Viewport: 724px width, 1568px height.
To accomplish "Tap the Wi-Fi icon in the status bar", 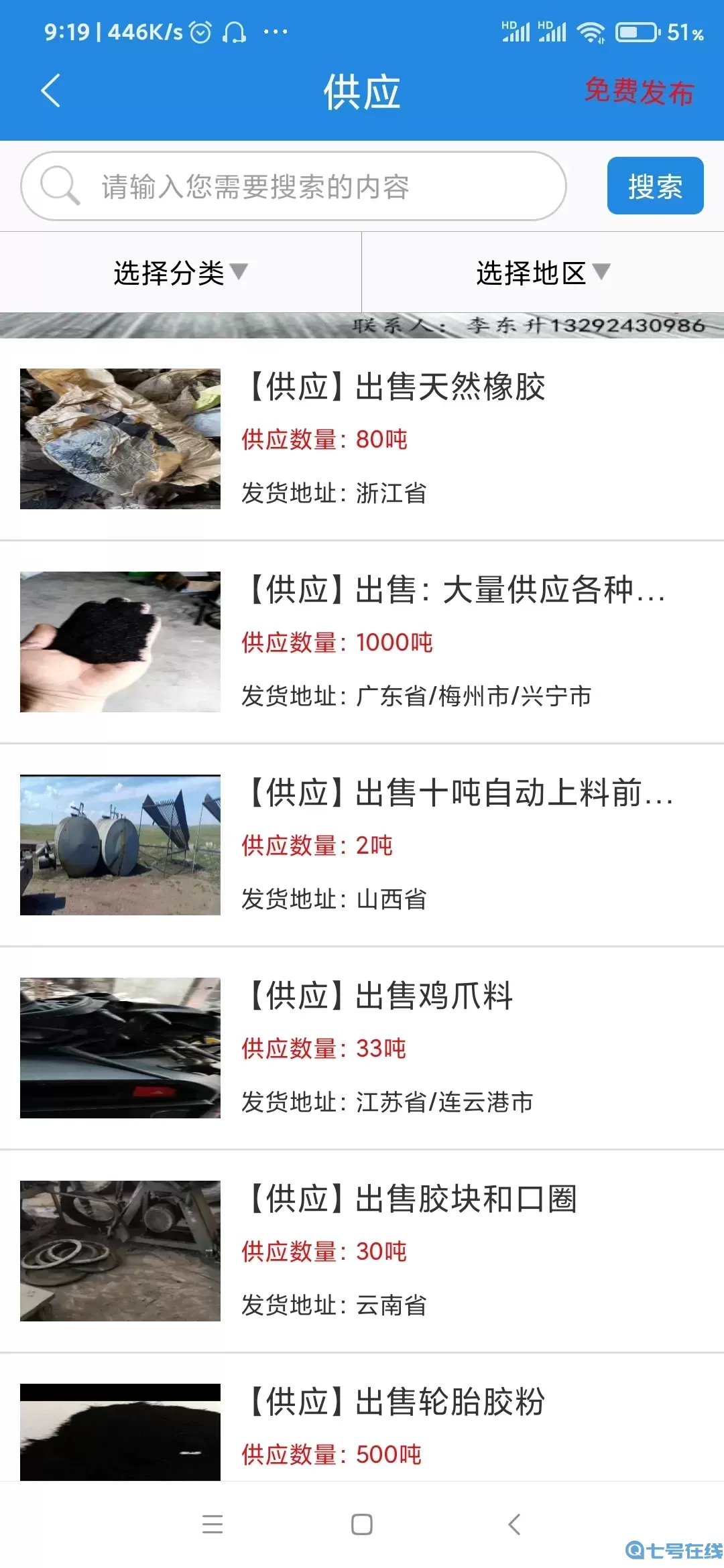I will click(x=590, y=30).
